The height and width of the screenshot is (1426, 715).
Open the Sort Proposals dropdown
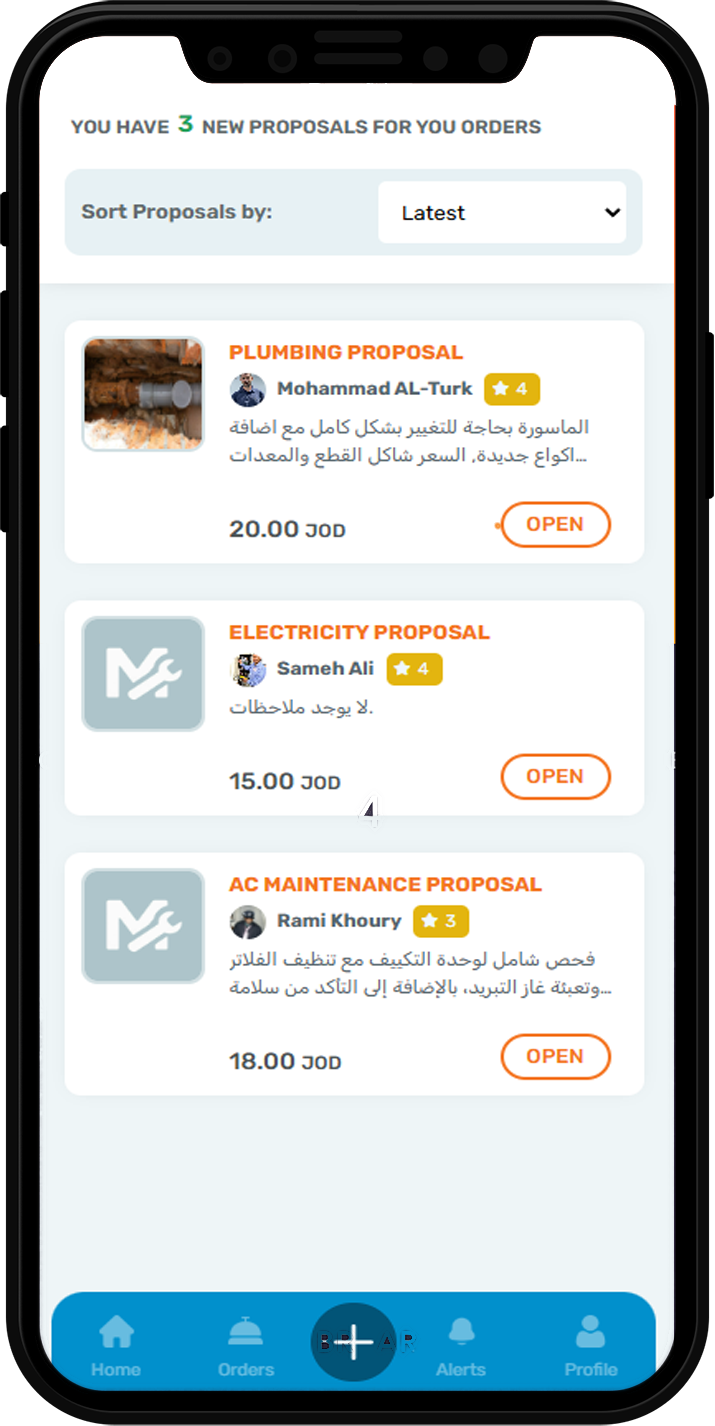(502, 213)
